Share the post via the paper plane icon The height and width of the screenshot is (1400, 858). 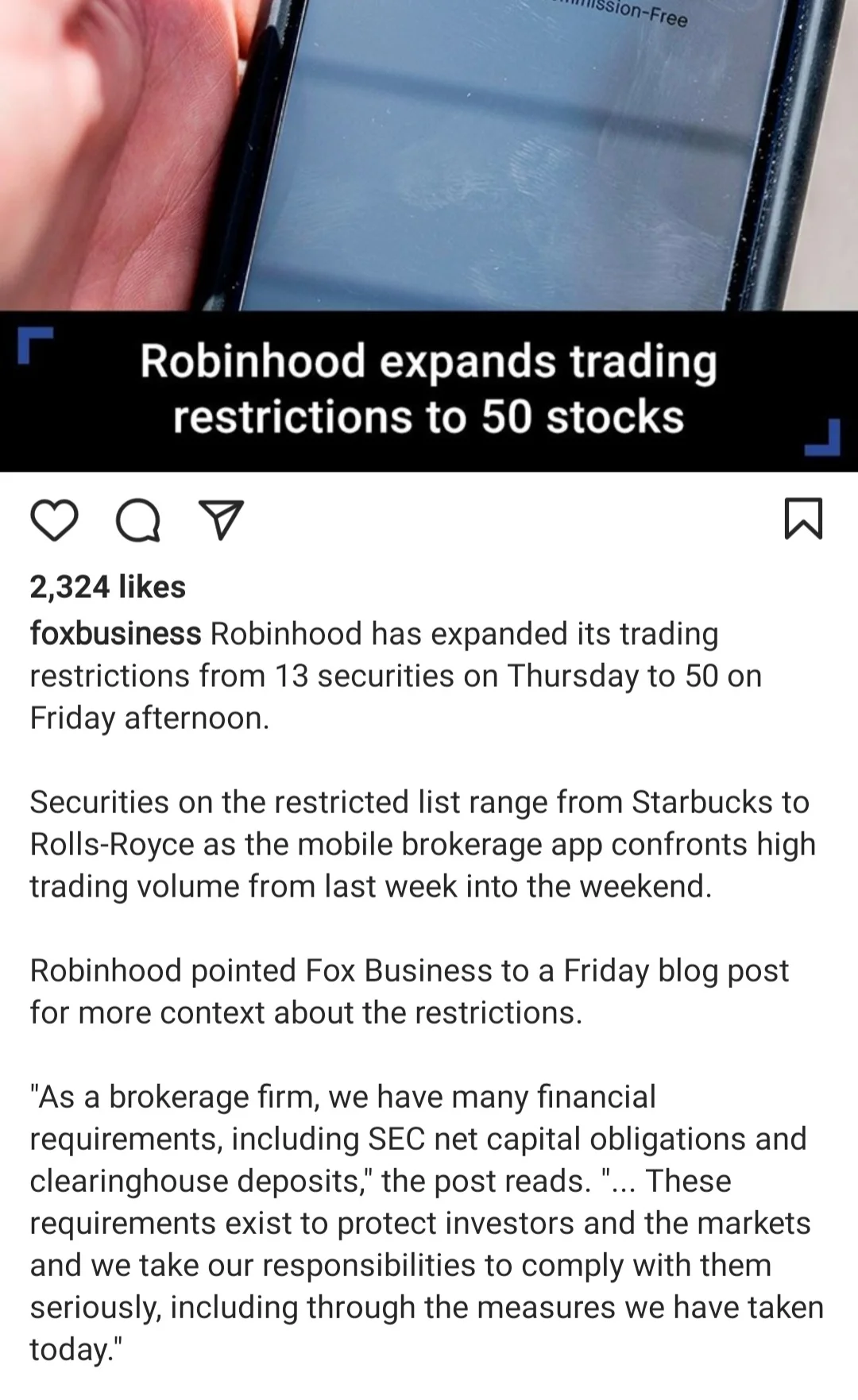point(220,521)
